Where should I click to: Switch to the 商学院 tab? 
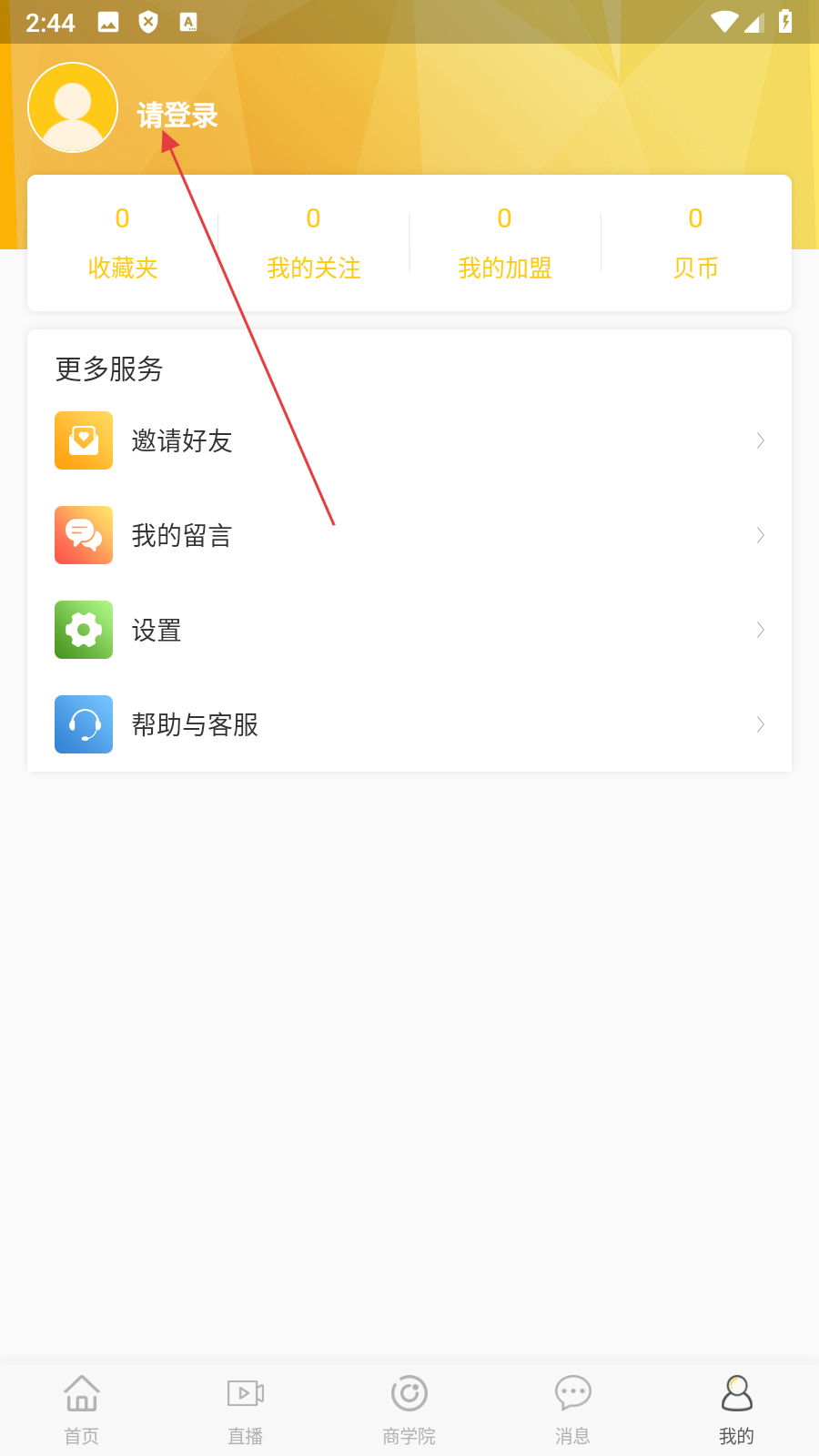pos(409,1409)
